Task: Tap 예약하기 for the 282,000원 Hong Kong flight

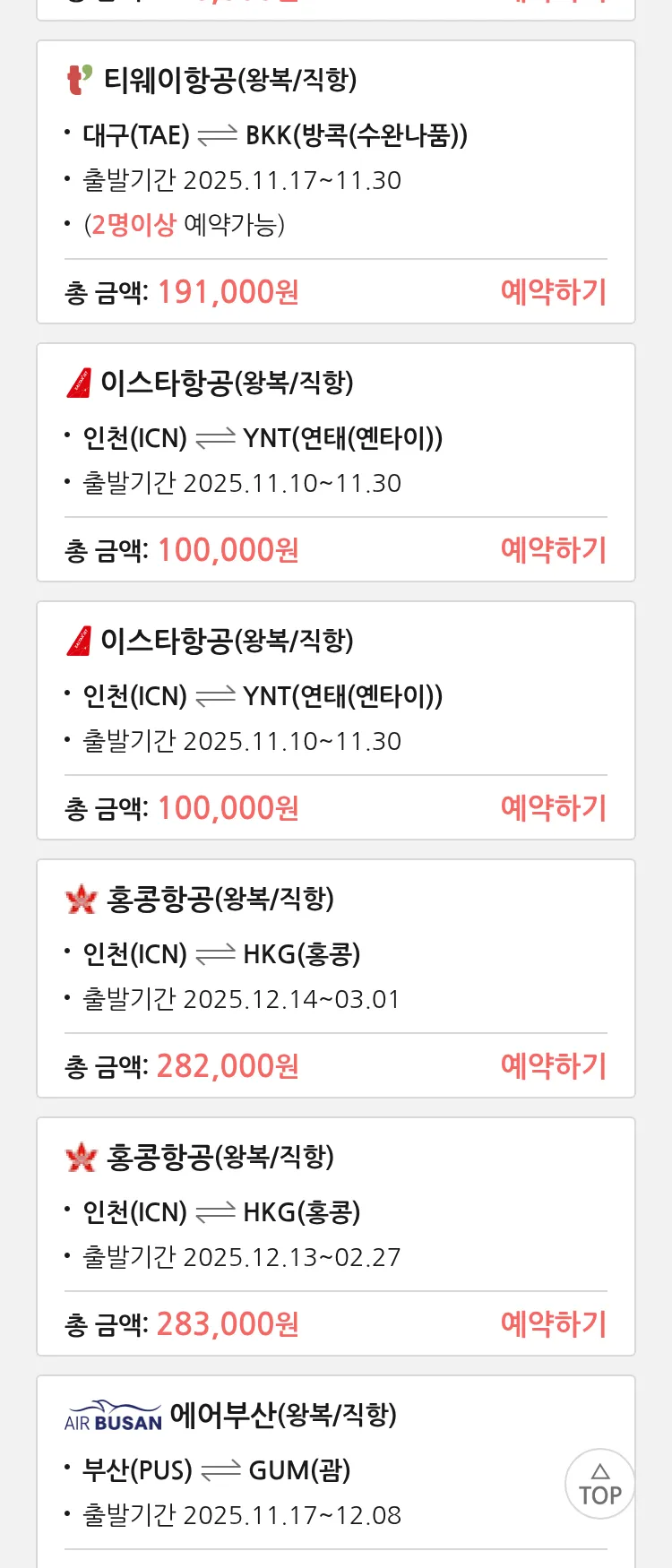Action: [553, 1066]
